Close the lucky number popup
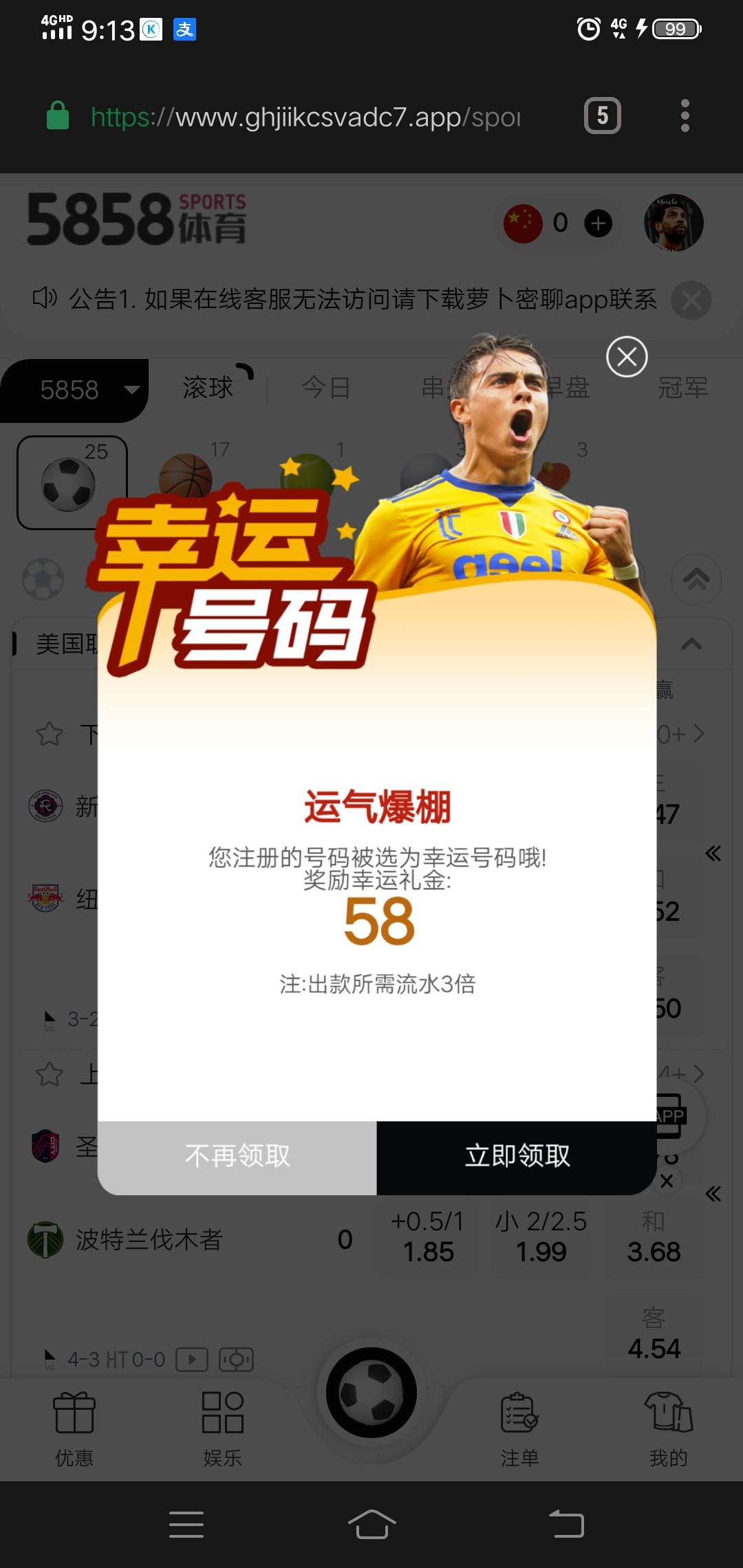Screen dimensions: 743x1568 pyautogui.click(x=626, y=357)
